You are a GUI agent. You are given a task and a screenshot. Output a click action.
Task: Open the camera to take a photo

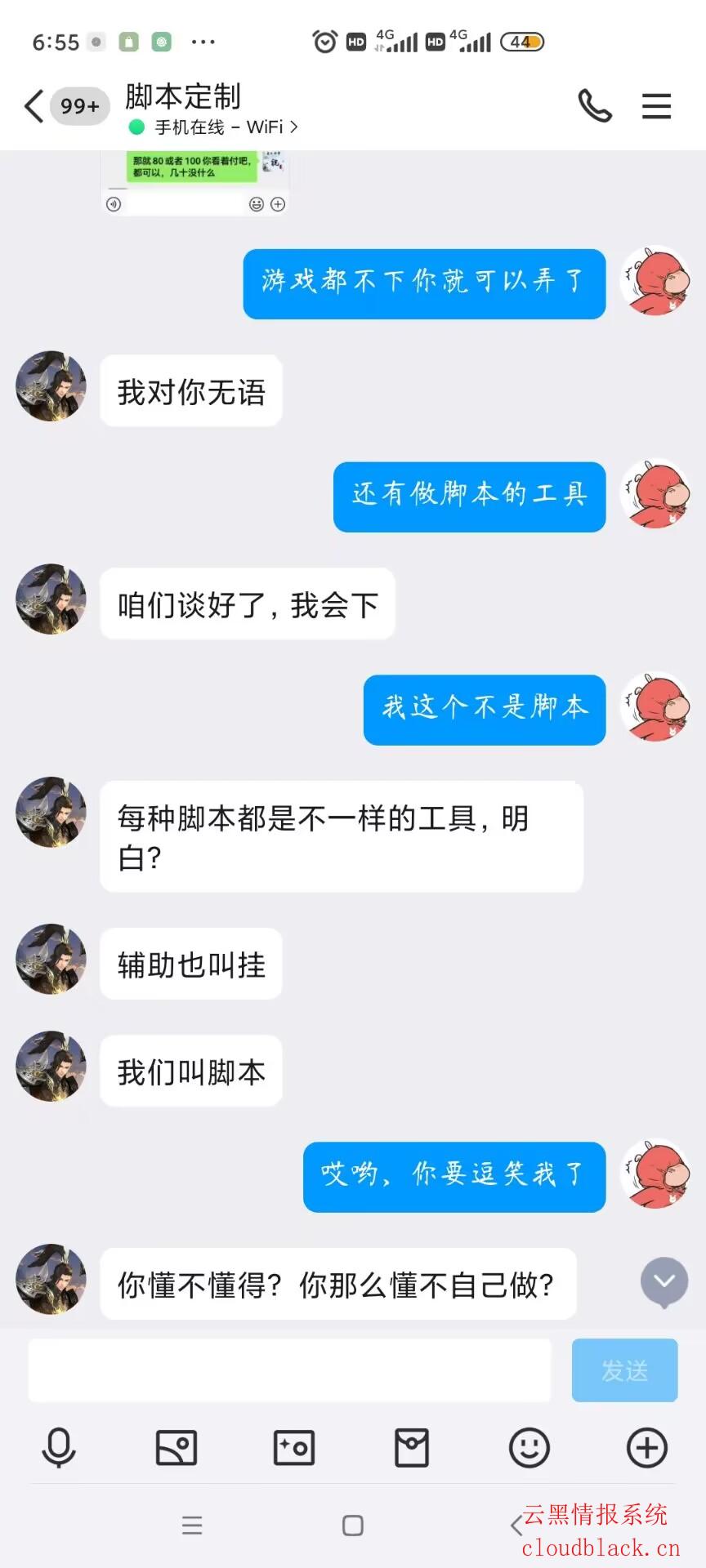click(x=294, y=1448)
